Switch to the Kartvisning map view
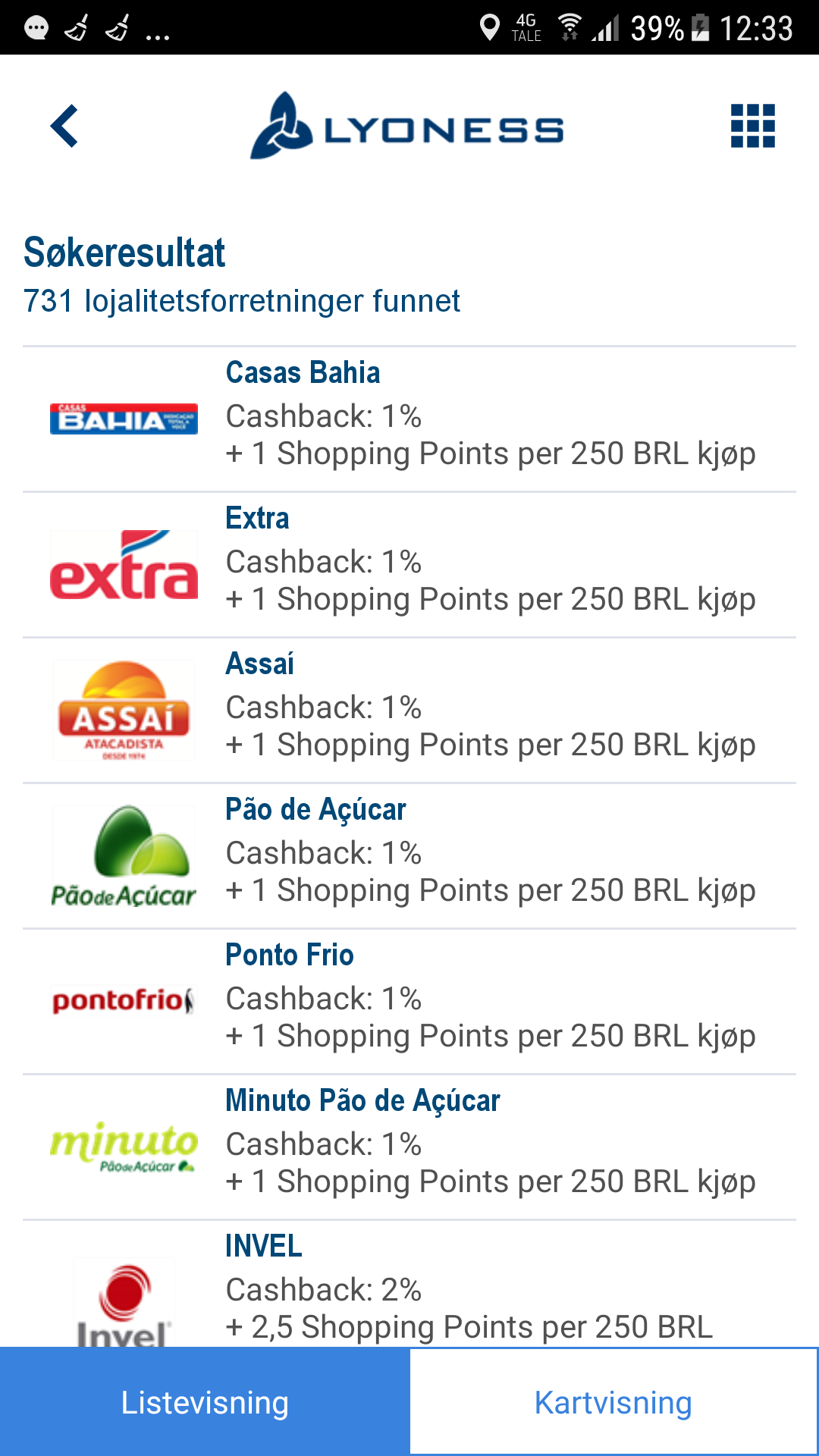Viewport: 819px width, 1456px height. [x=614, y=1401]
